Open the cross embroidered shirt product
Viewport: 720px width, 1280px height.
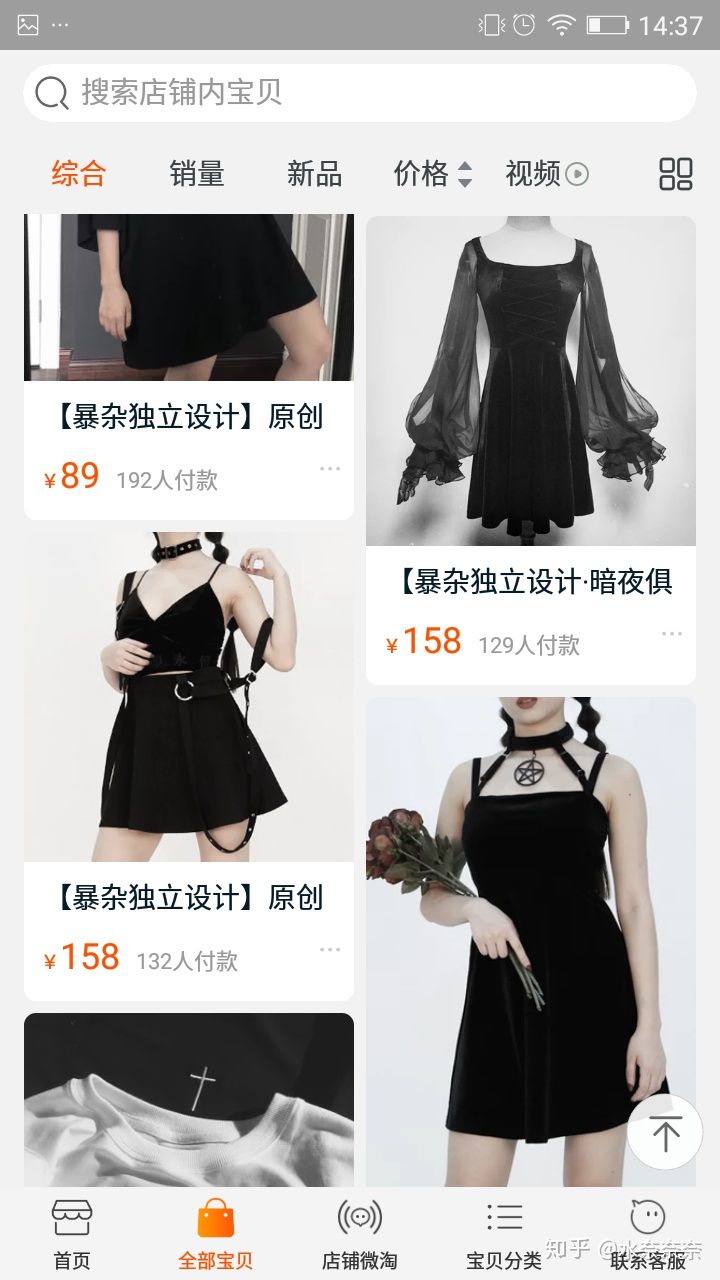(188, 1100)
